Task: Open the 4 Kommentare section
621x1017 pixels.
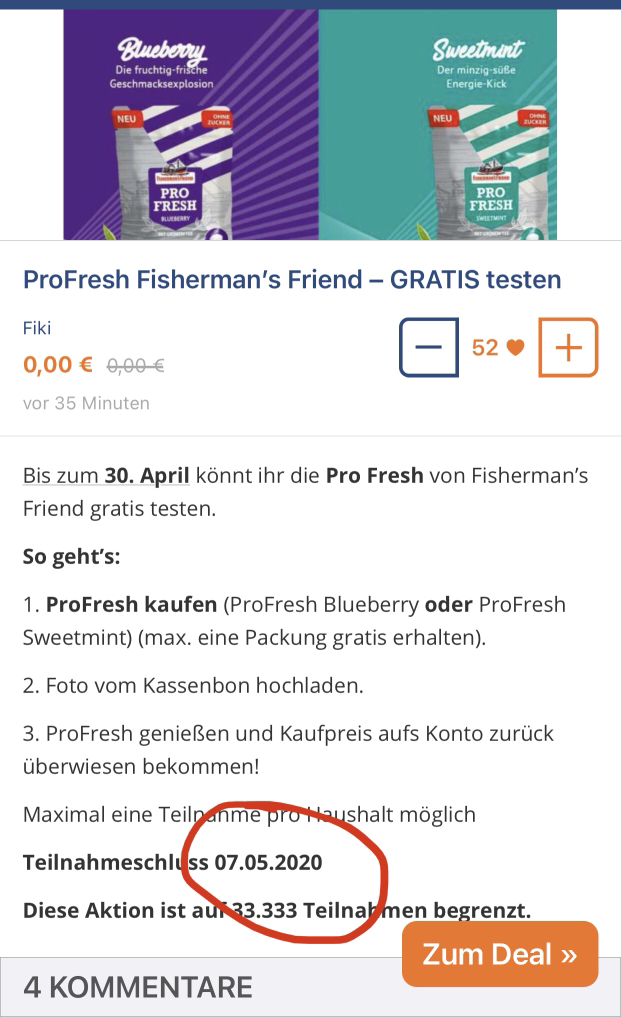Action: pyautogui.click(x=138, y=987)
